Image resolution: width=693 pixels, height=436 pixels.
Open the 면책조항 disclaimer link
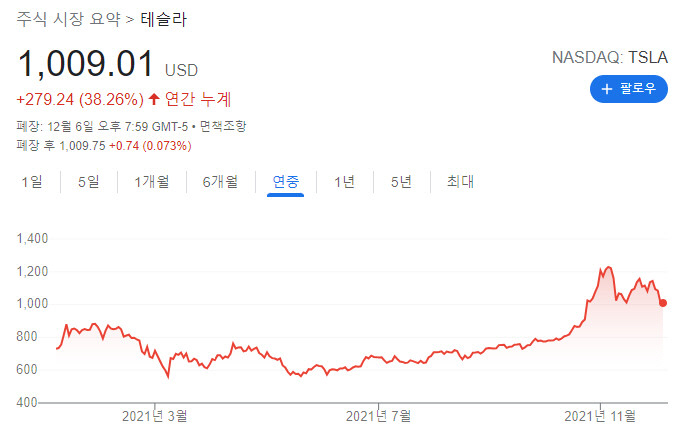coord(222,127)
